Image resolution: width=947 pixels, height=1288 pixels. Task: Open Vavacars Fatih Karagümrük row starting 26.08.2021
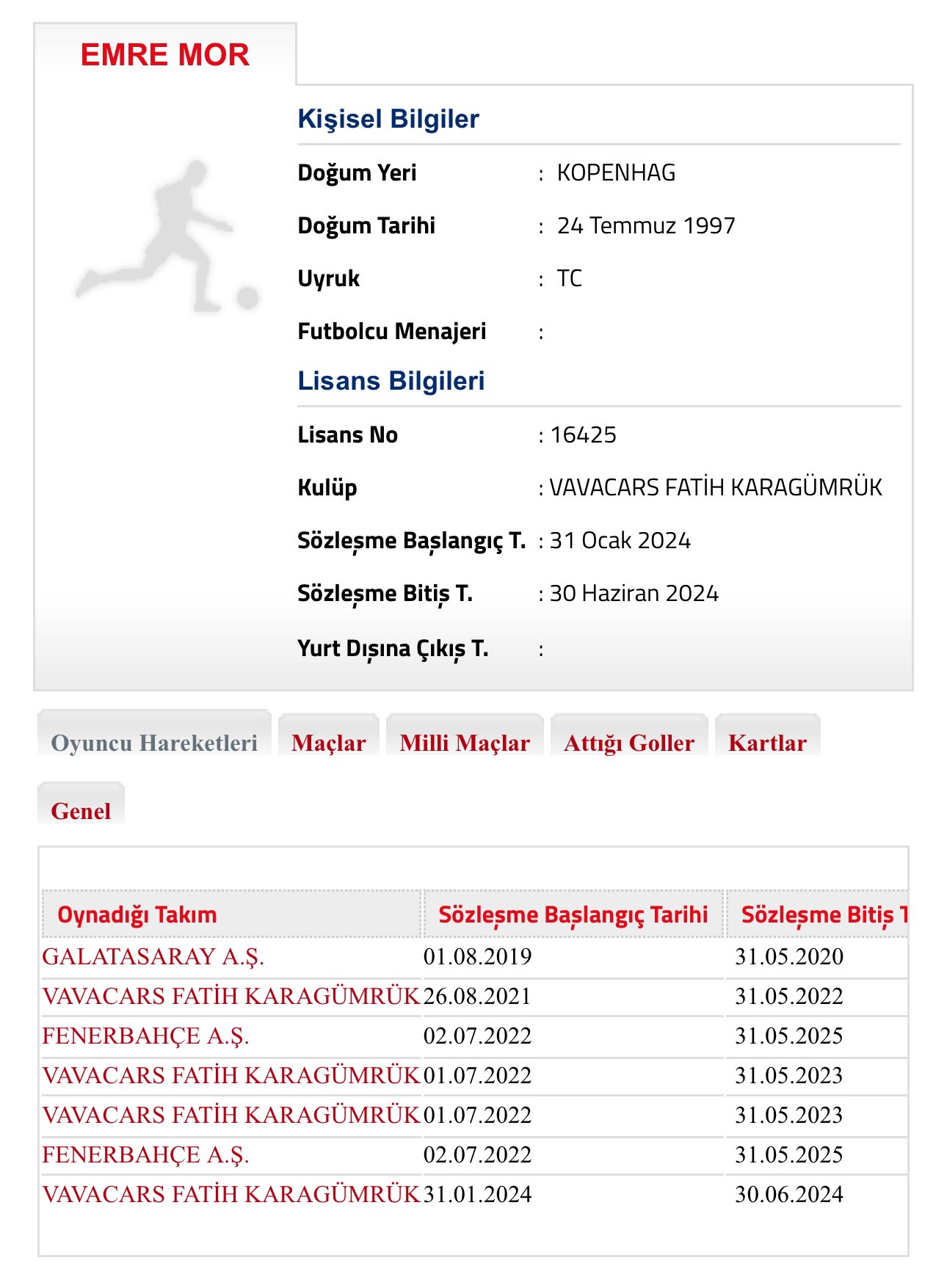pyautogui.click(x=231, y=996)
